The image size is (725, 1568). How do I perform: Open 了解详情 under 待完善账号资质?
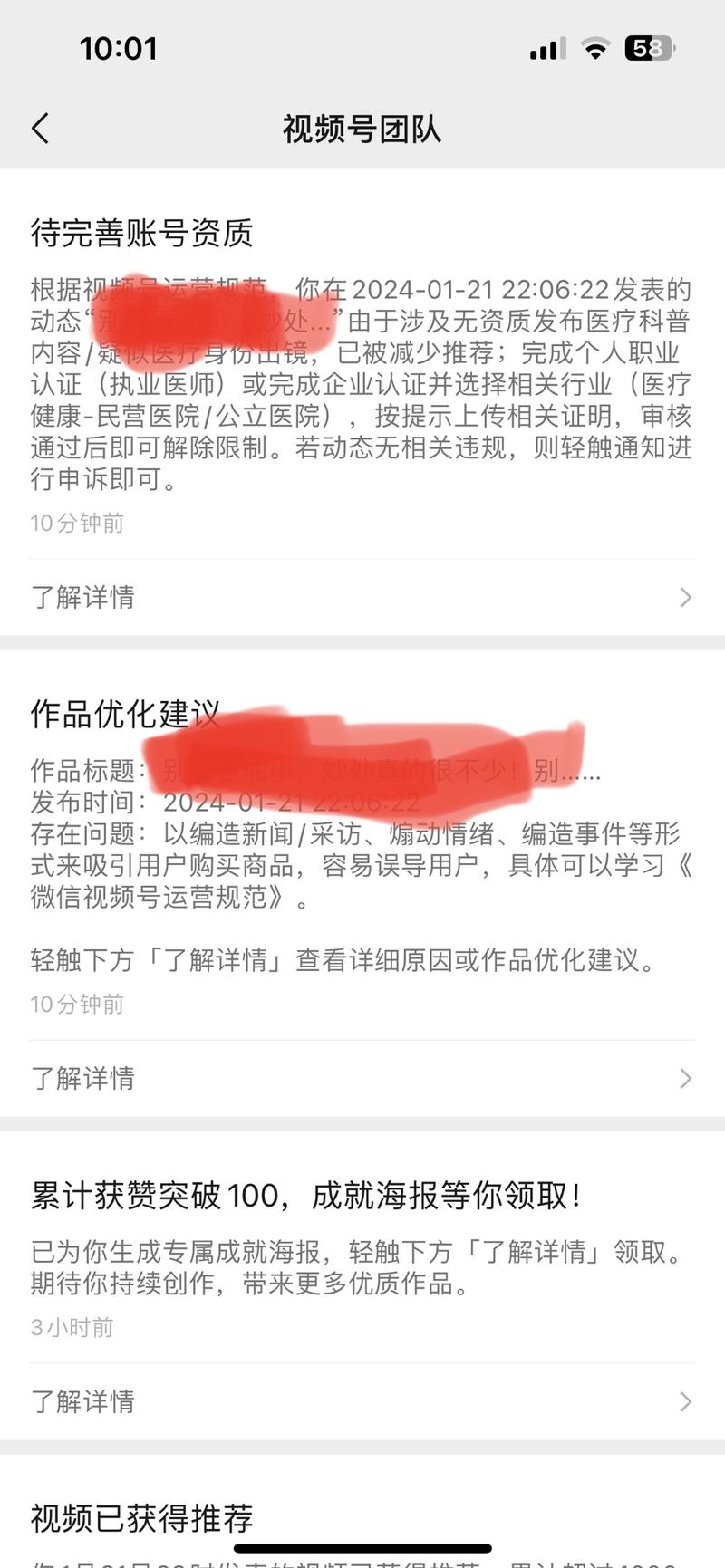pyautogui.click(x=362, y=597)
